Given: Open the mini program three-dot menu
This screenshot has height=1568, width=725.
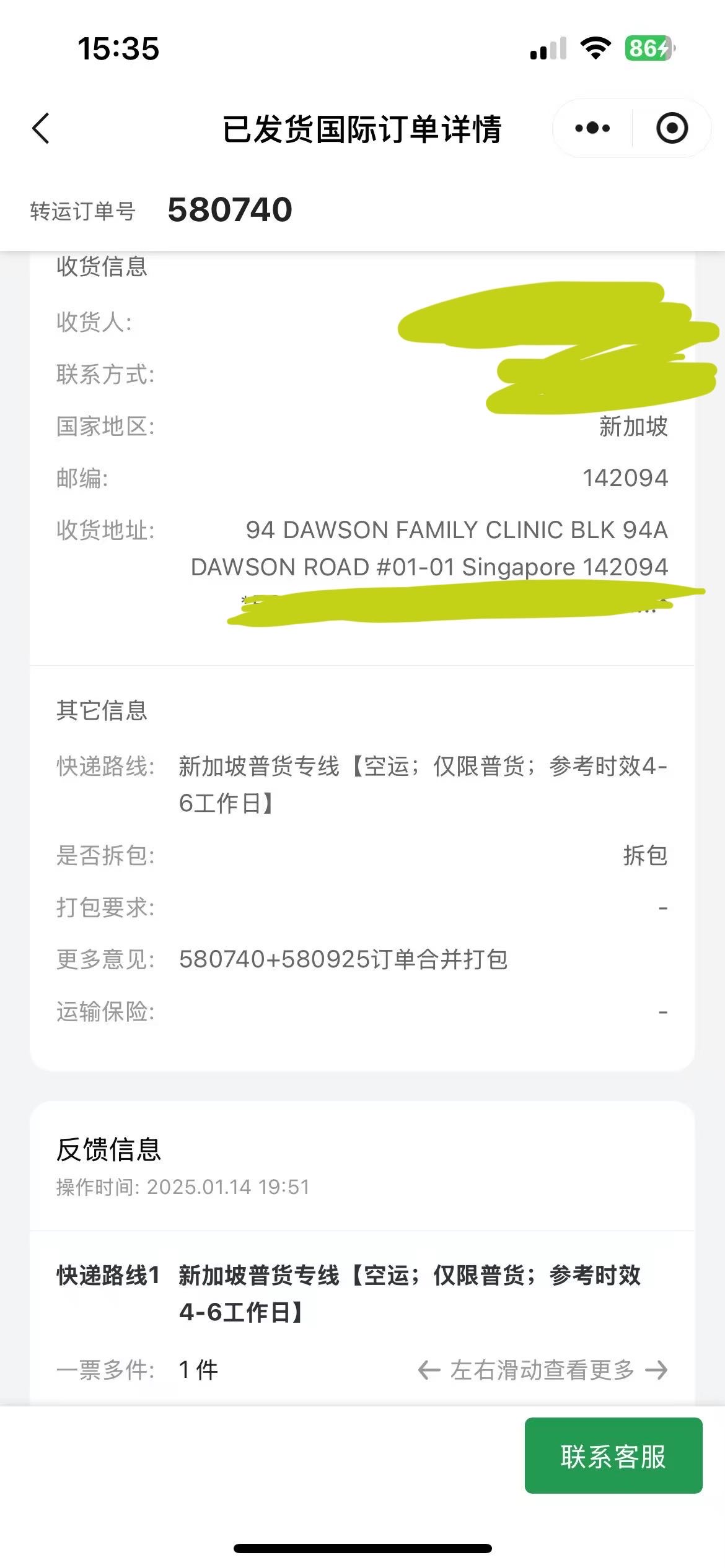Looking at the screenshot, I should [x=592, y=128].
